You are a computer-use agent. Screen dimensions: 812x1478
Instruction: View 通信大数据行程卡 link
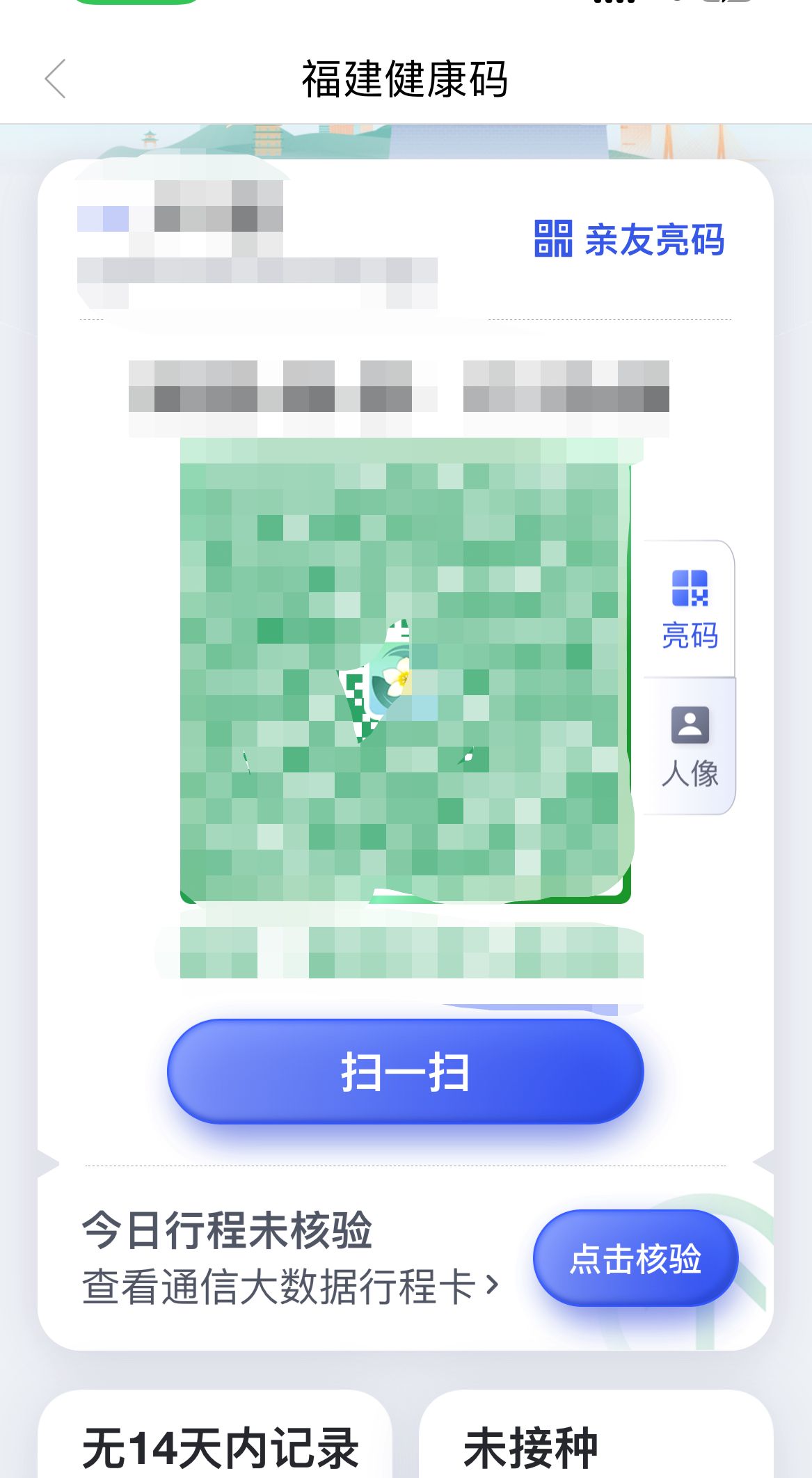(x=289, y=1286)
